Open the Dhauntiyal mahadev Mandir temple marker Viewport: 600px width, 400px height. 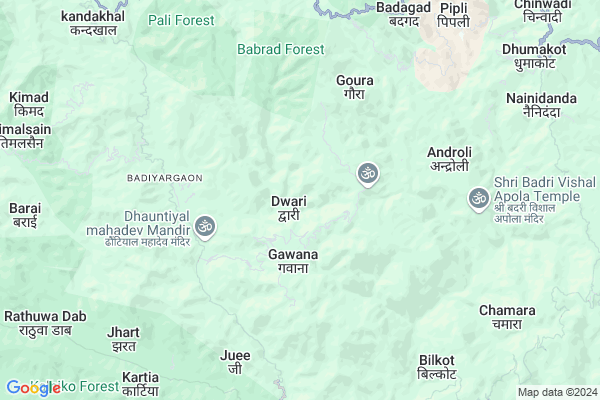pos(206,226)
